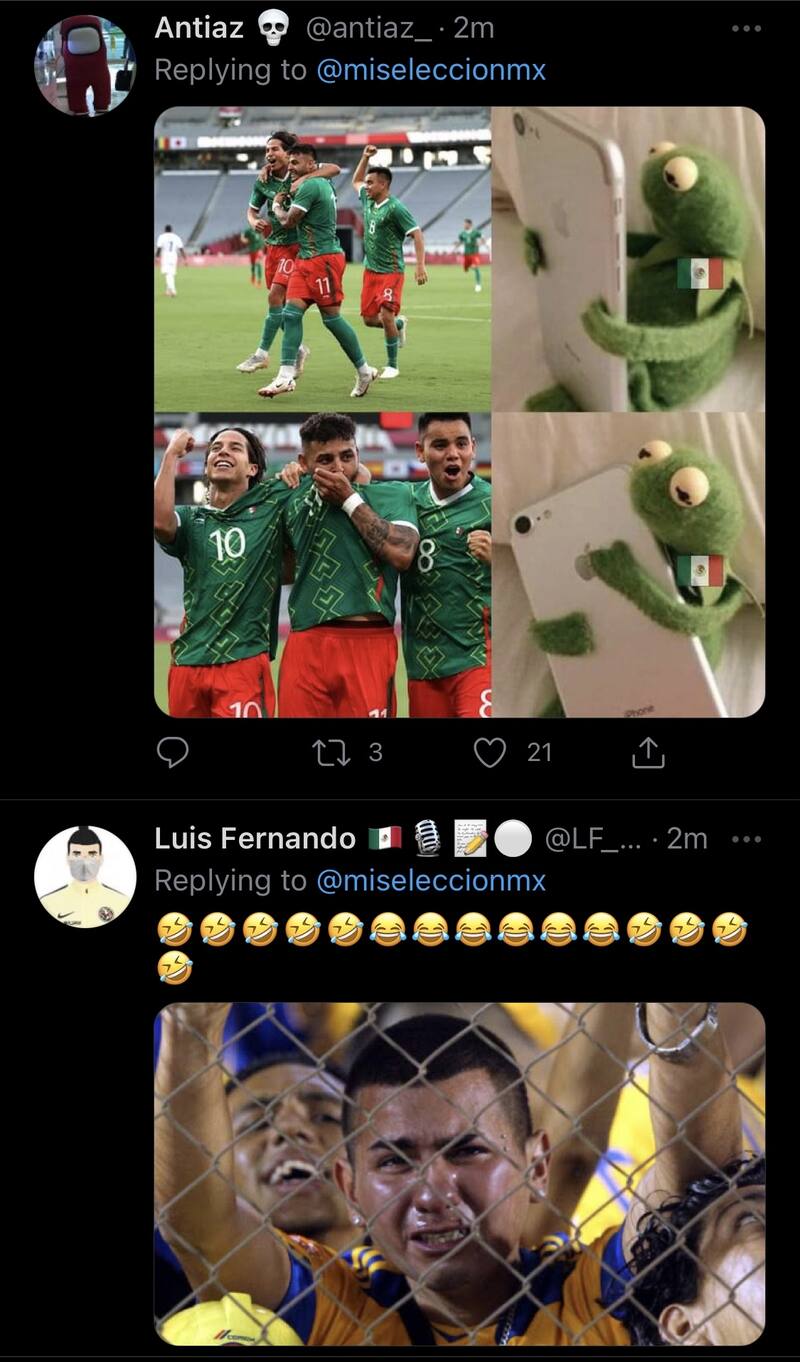Open Antiaz's profile picture
Image resolution: width=800 pixels, height=1362 pixels.
point(84,66)
